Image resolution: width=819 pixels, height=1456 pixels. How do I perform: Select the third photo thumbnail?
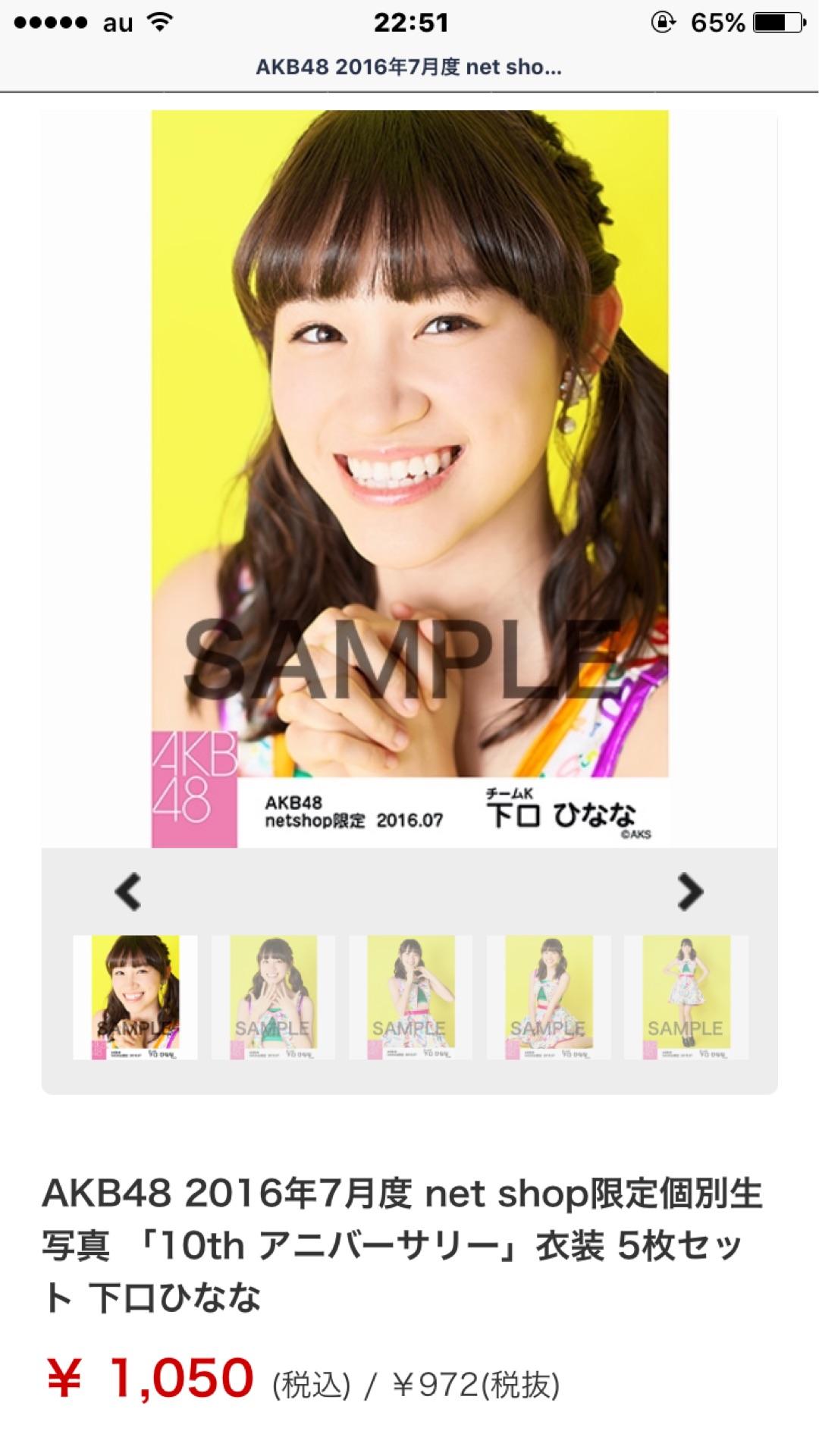tap(410, 997)
